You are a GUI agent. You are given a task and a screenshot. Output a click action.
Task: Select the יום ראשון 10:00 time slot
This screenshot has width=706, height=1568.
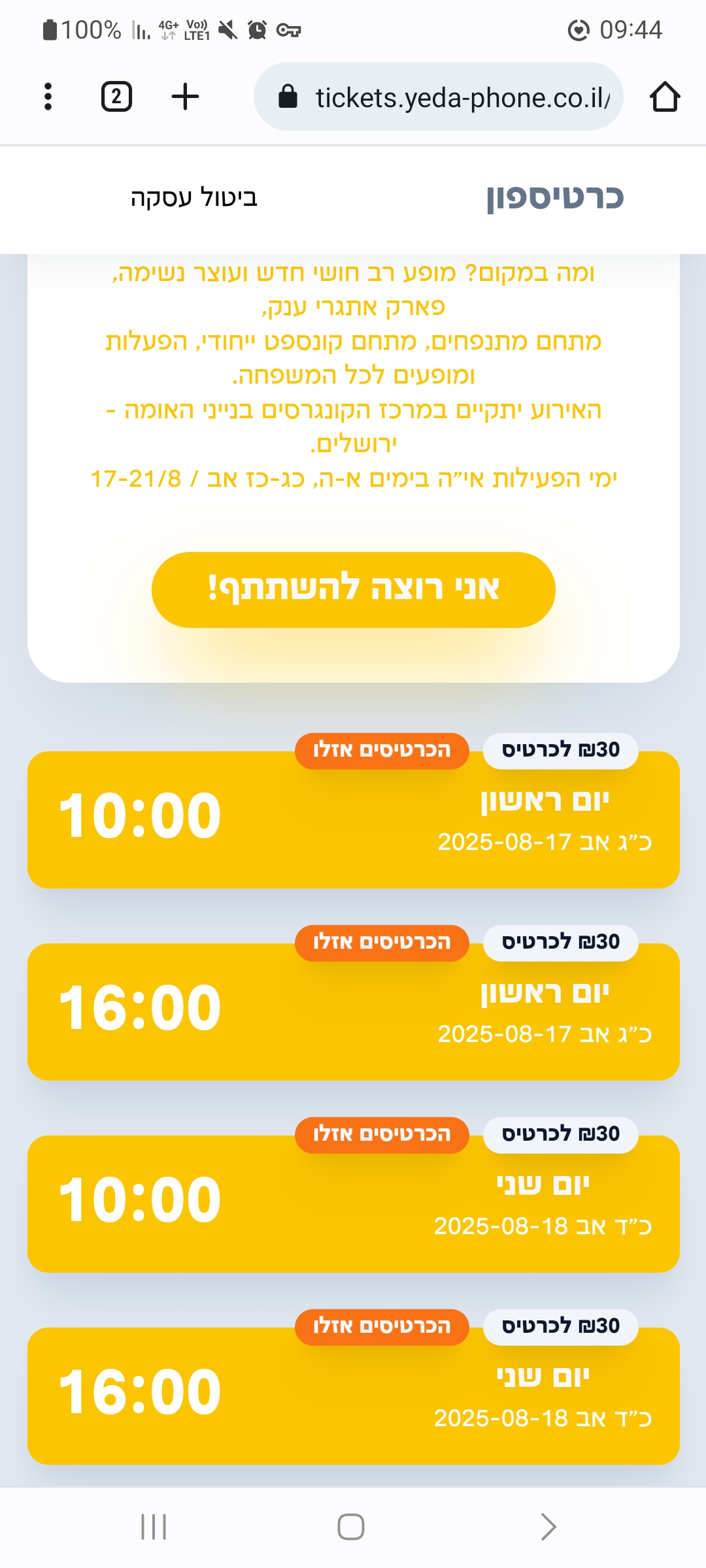(x=353, y=820)
